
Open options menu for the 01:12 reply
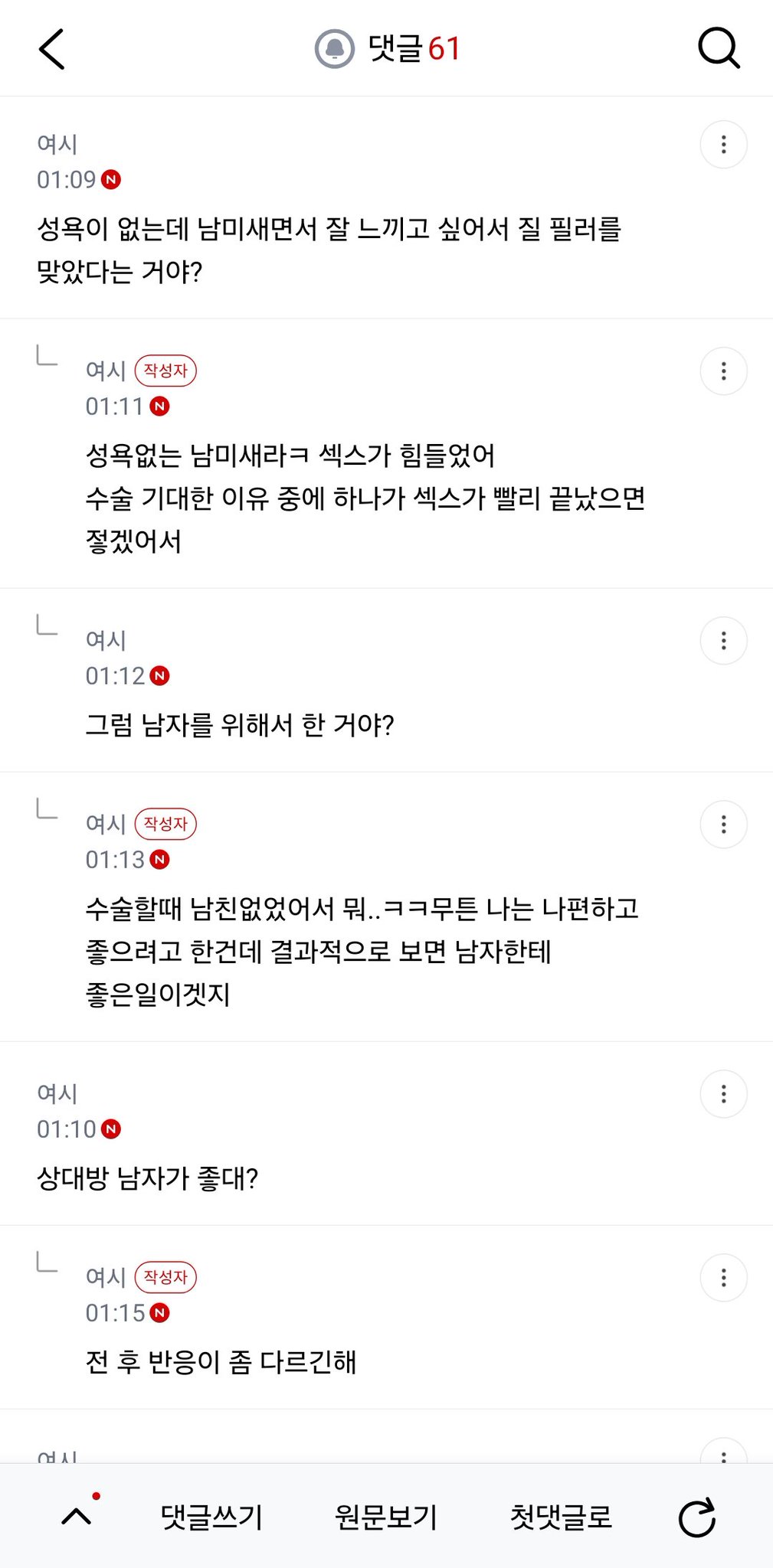pos(723,641)
